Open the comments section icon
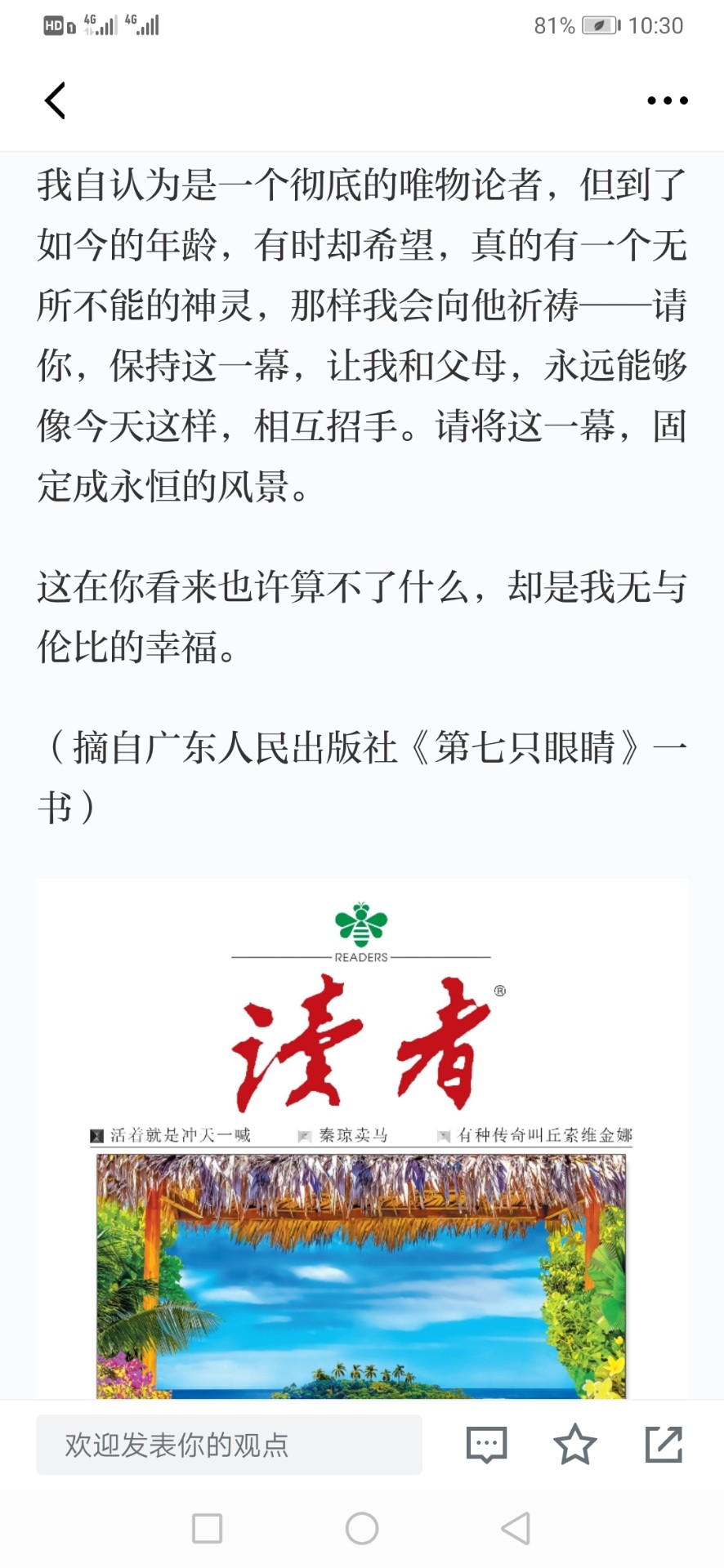Viewport: 724px width, 1568px height. (486, 1445)
